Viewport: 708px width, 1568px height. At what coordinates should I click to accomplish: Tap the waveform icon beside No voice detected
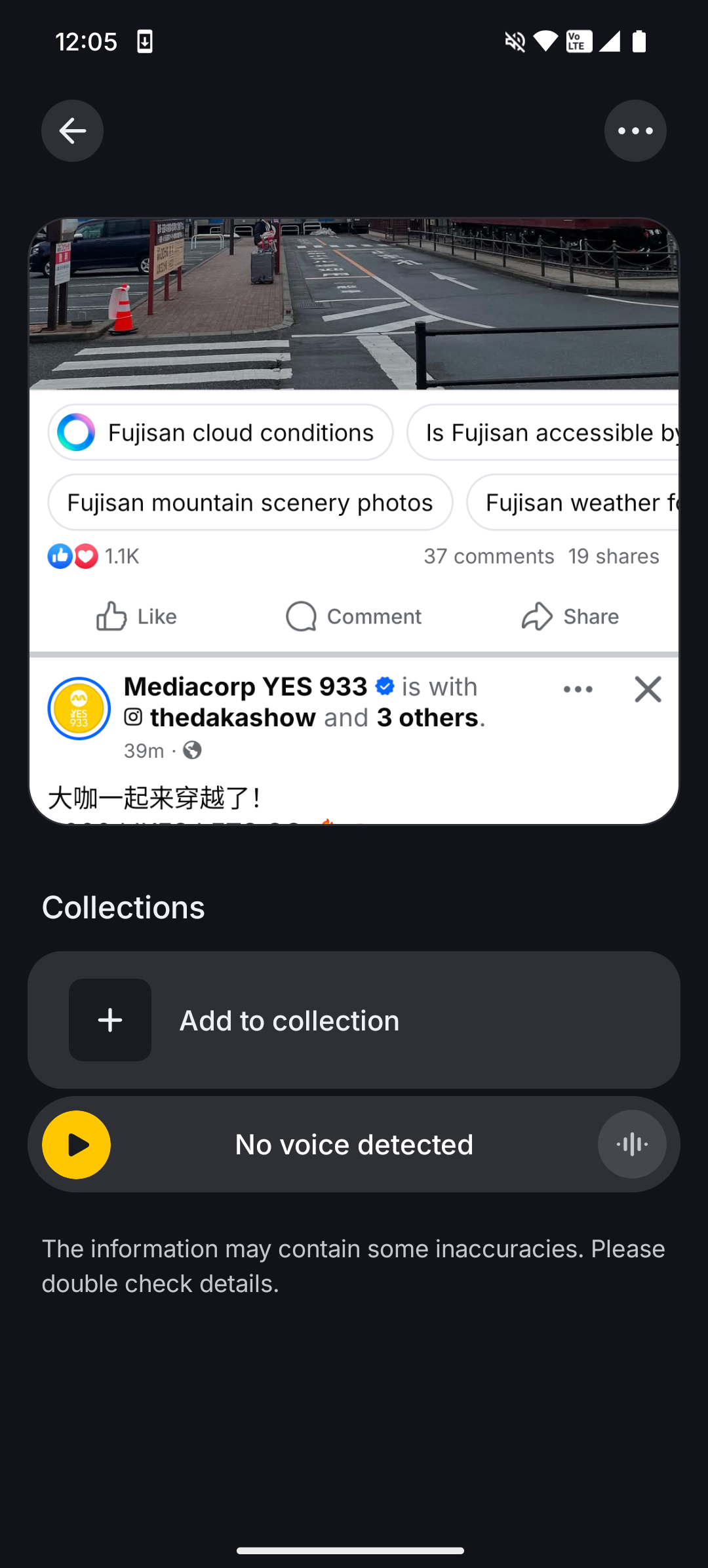(x=632, y=1145)
